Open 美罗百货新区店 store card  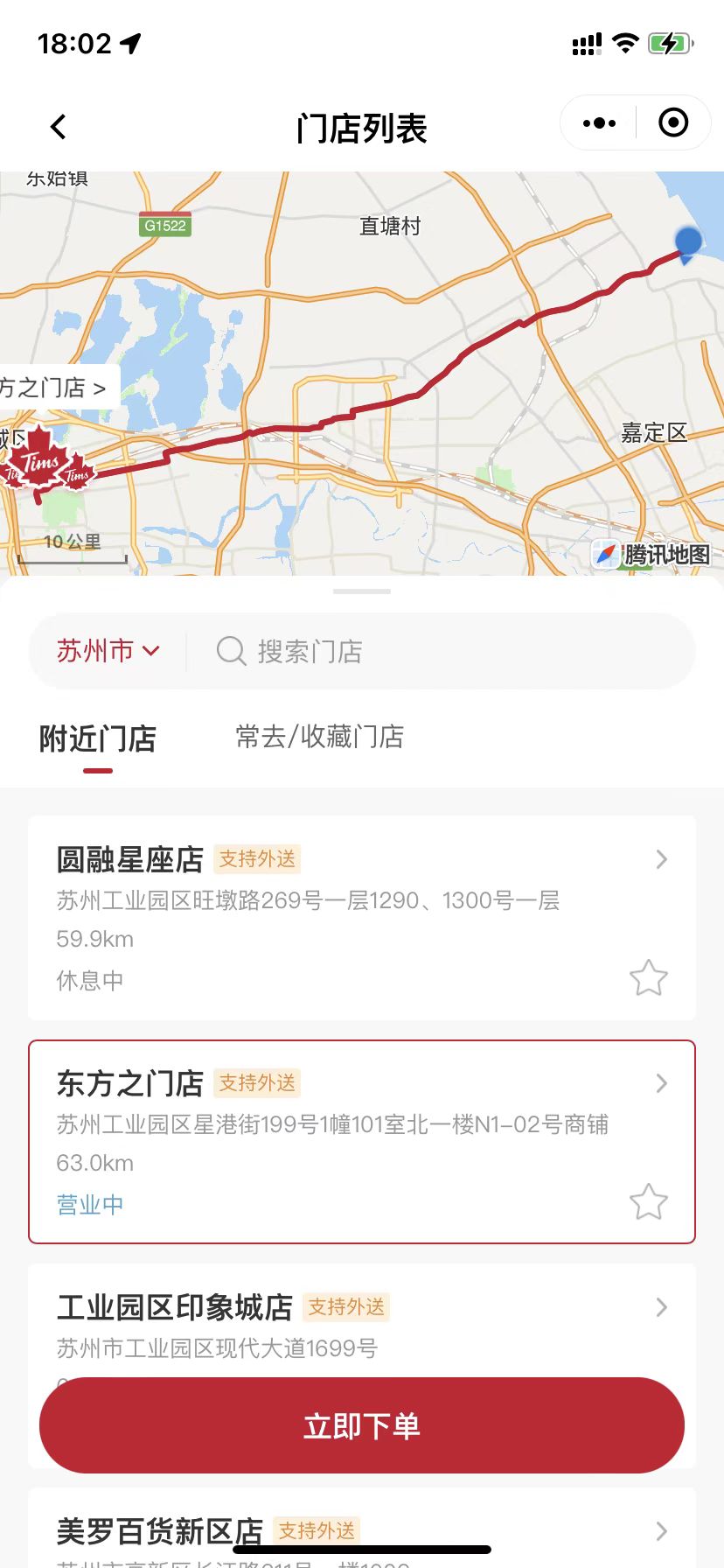(350, 1533)
